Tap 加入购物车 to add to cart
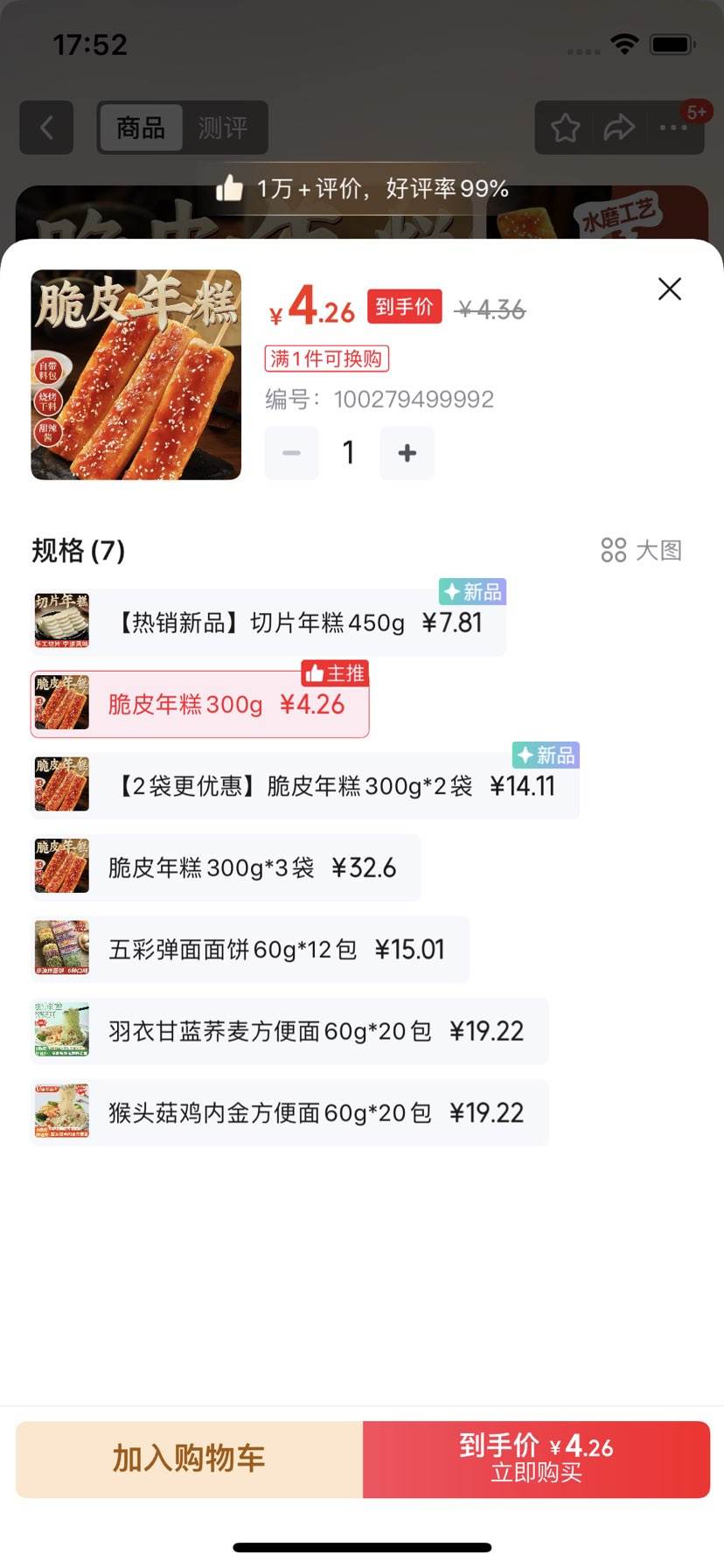This screenshot has width=724, height=1568. pos(189,1459)
